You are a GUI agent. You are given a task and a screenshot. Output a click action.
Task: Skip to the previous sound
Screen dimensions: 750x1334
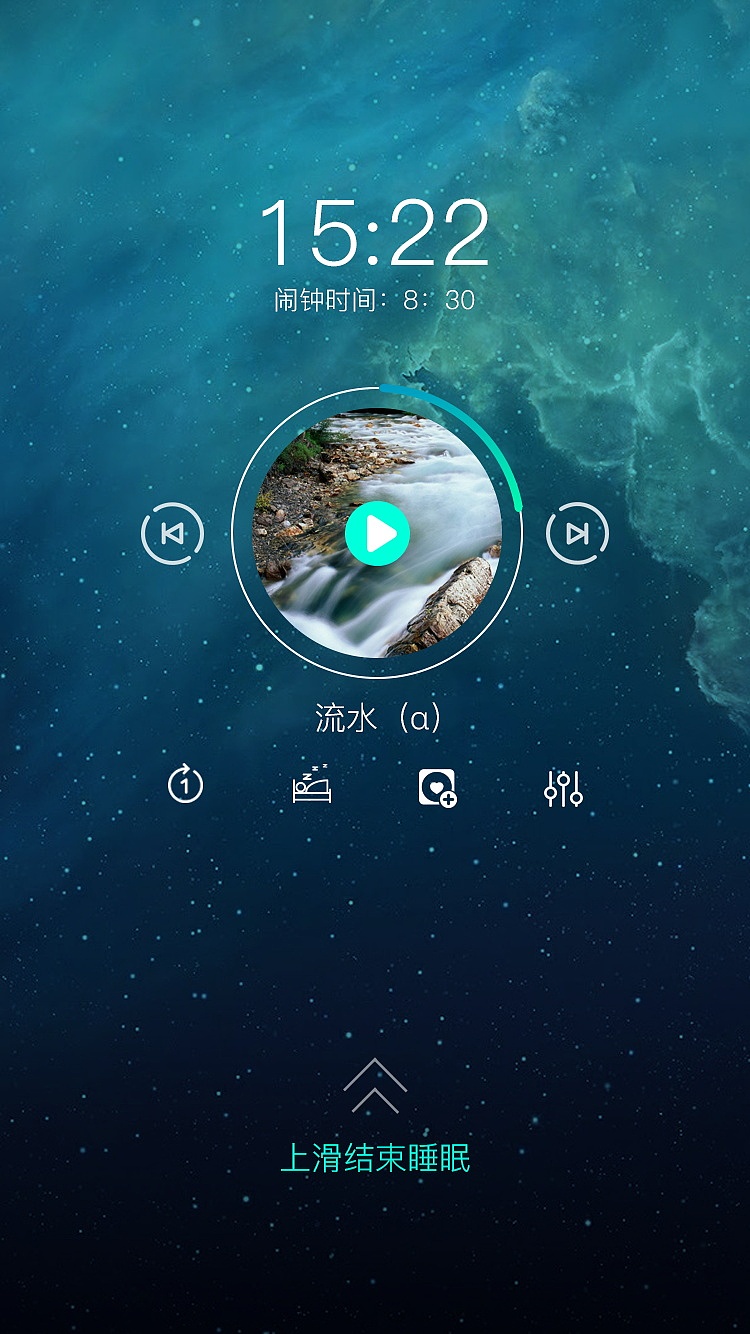tap(175, 533)
